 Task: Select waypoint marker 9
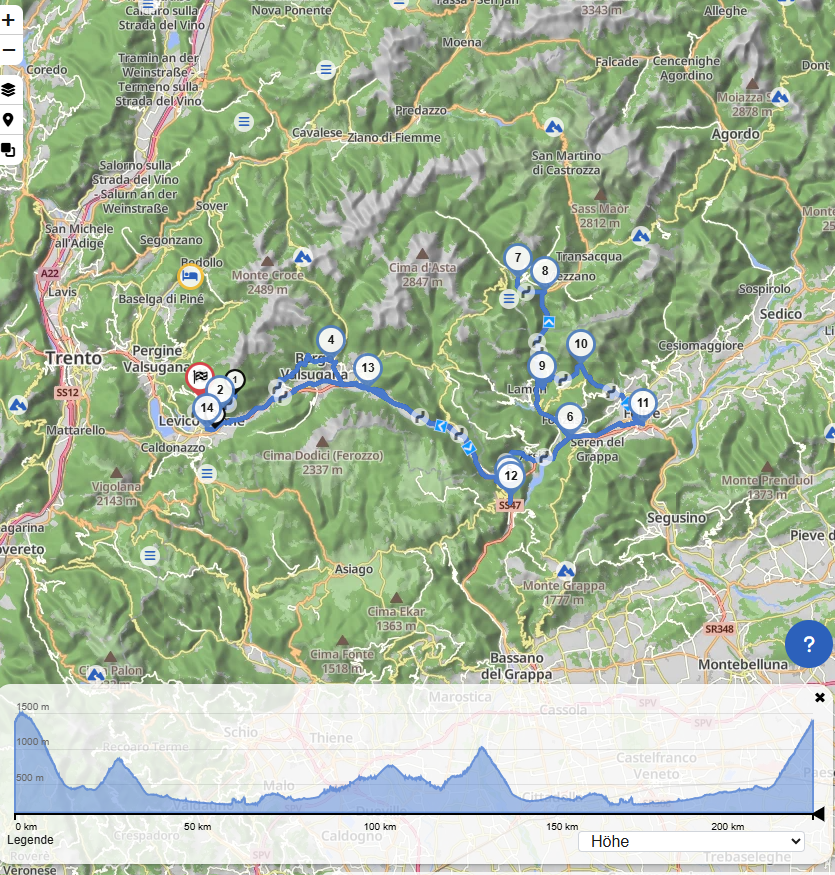(541, 366)
